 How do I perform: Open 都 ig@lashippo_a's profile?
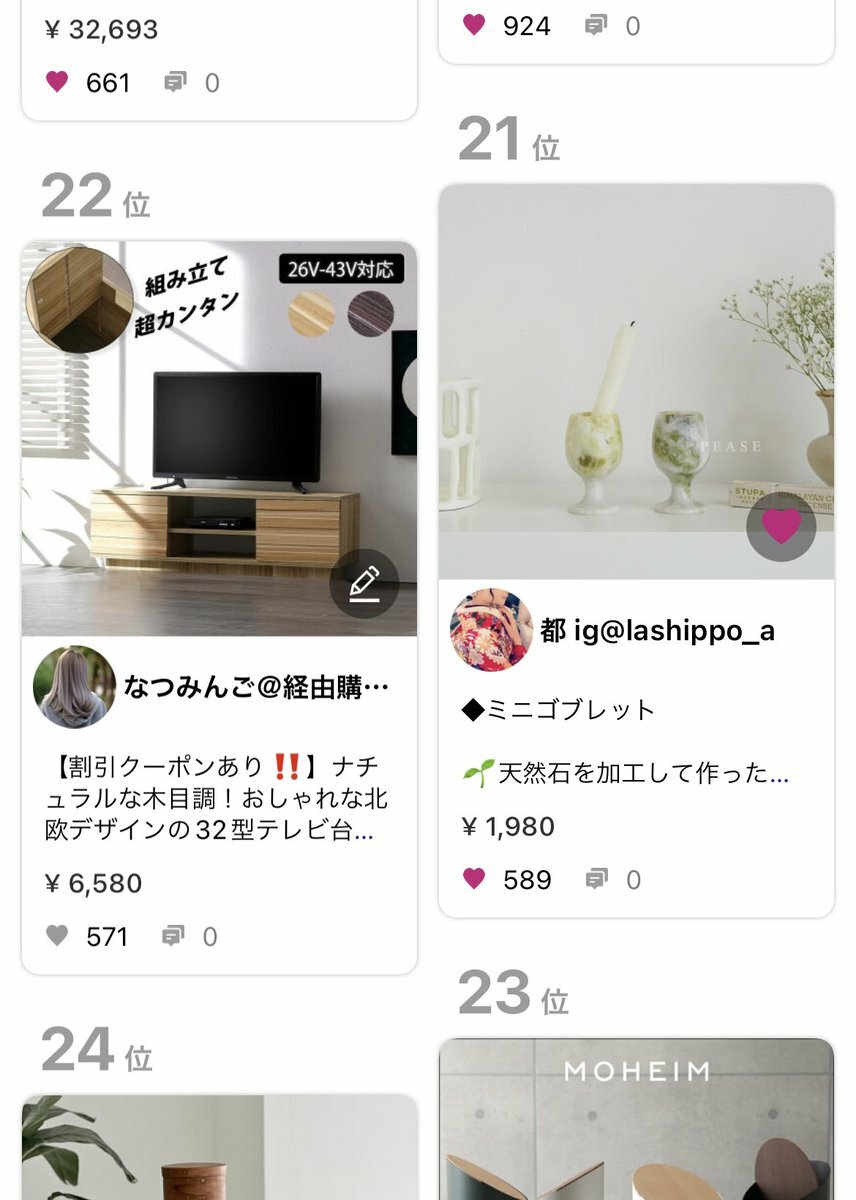point(491,630)
